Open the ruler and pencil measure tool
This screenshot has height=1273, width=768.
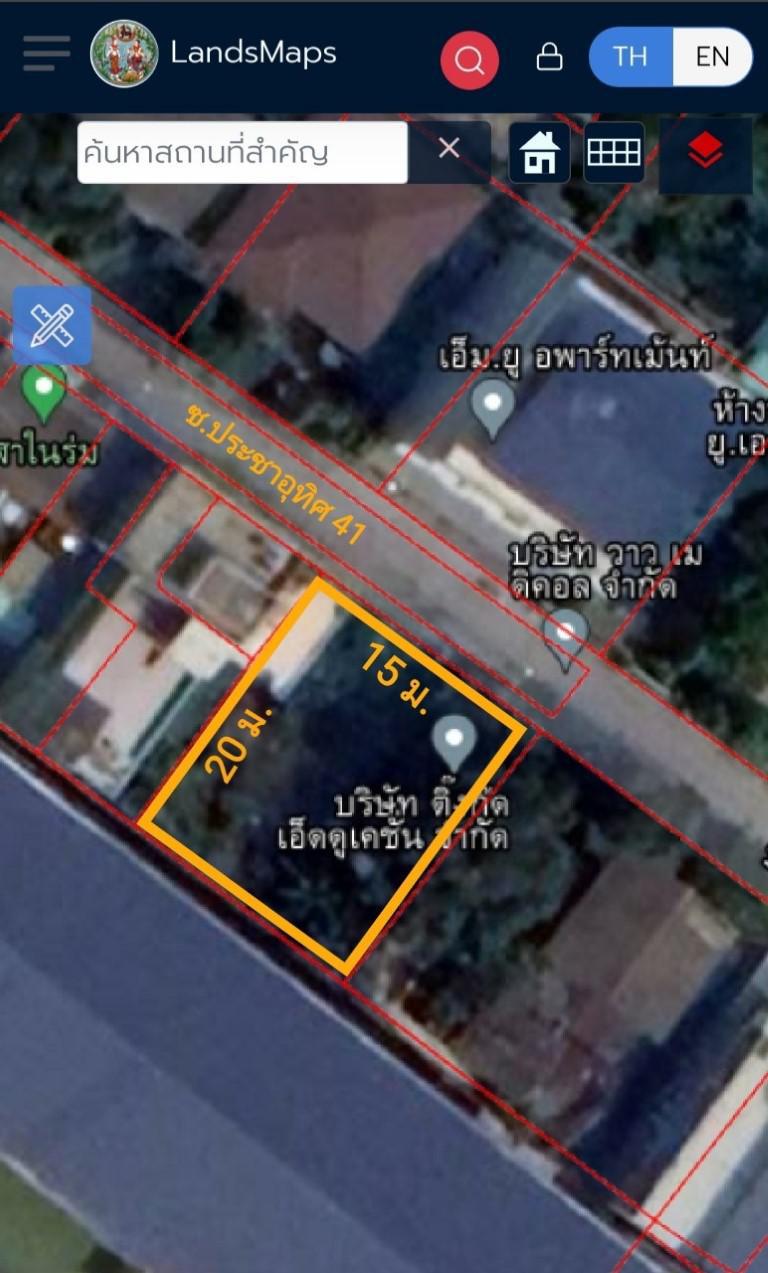pyautogui.click(x=52, y=325)
